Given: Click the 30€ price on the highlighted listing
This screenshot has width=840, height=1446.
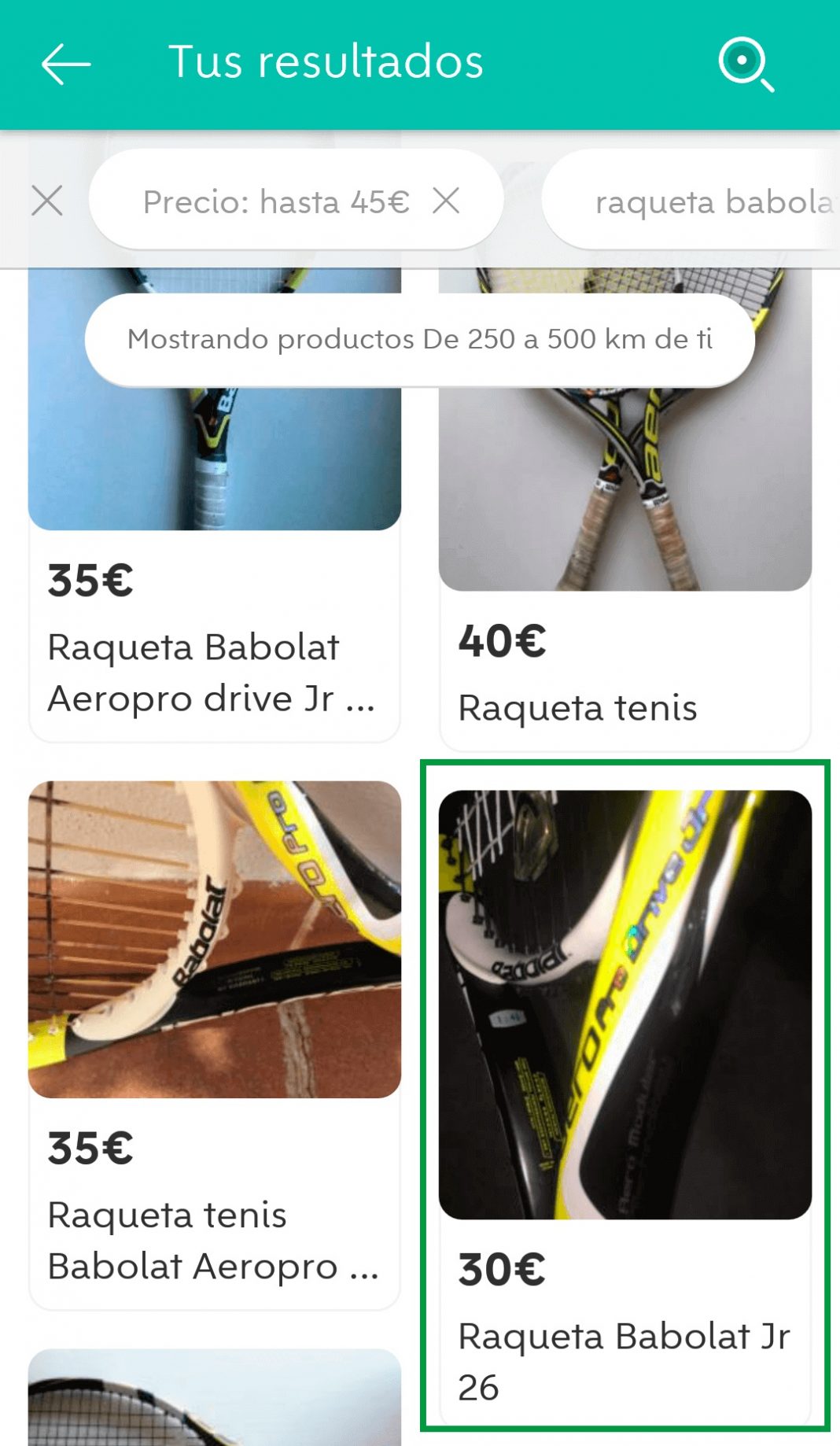Looking at the screenshot, I should 502,1267.
